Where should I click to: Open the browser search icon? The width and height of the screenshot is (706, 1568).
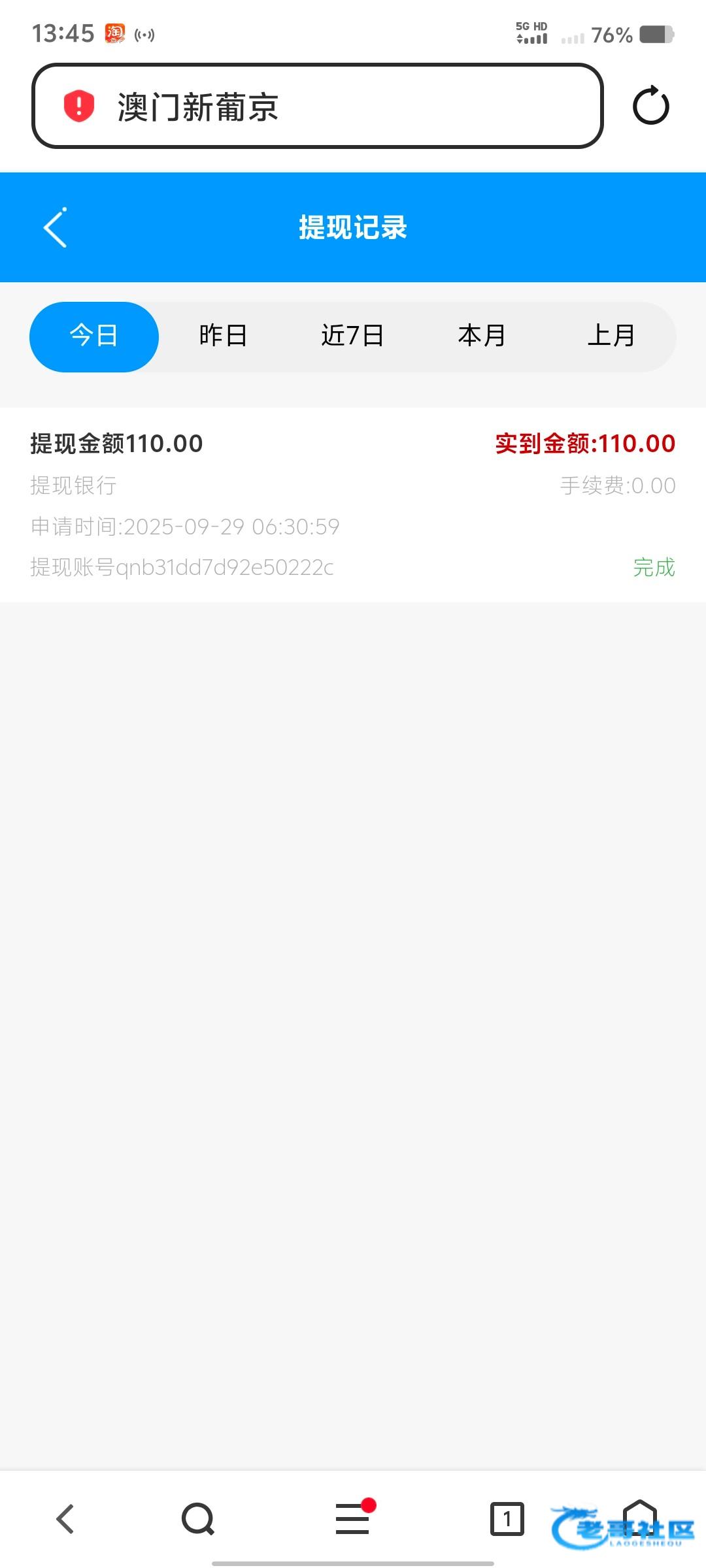[x=198, y=1518]
